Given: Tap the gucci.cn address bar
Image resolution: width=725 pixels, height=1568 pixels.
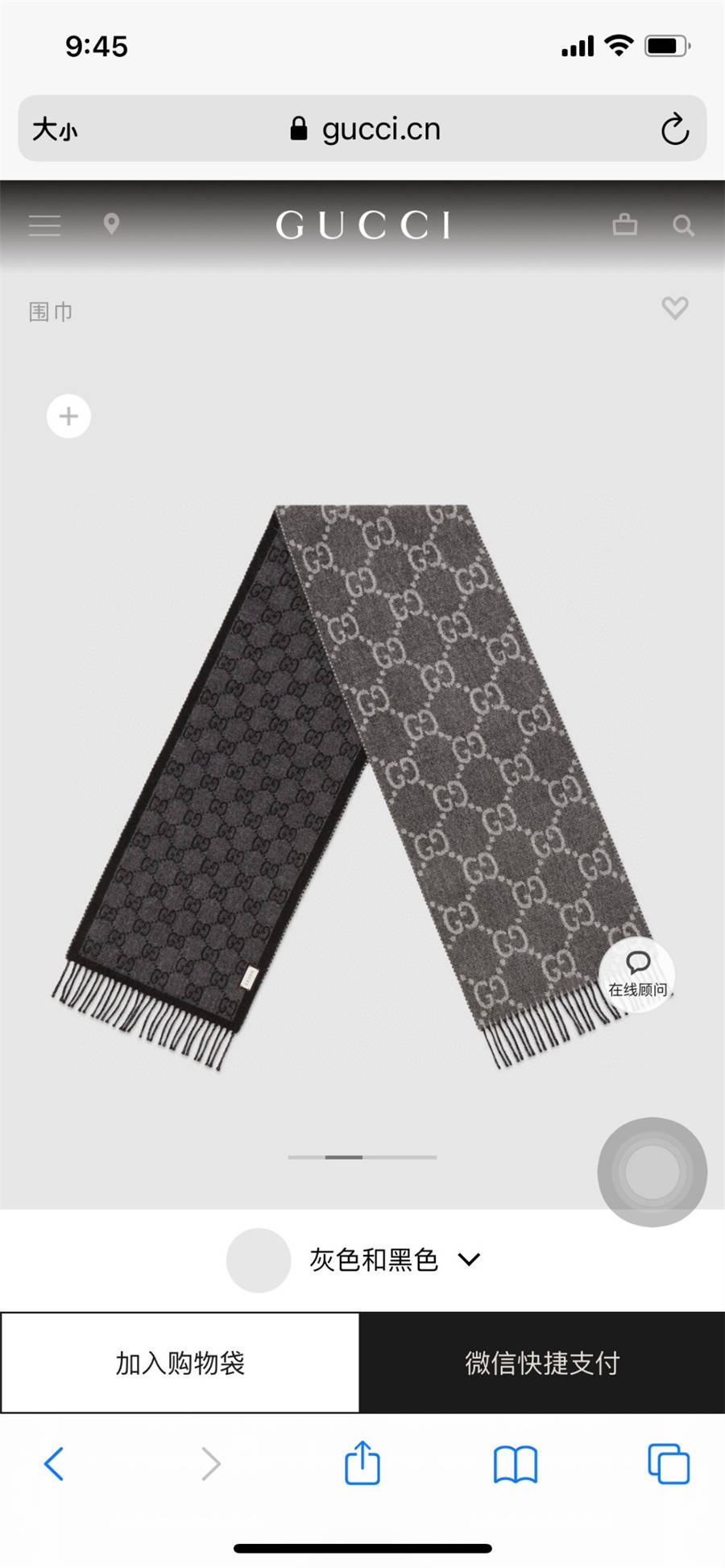Looking at the screenshot, I should 367,130.
